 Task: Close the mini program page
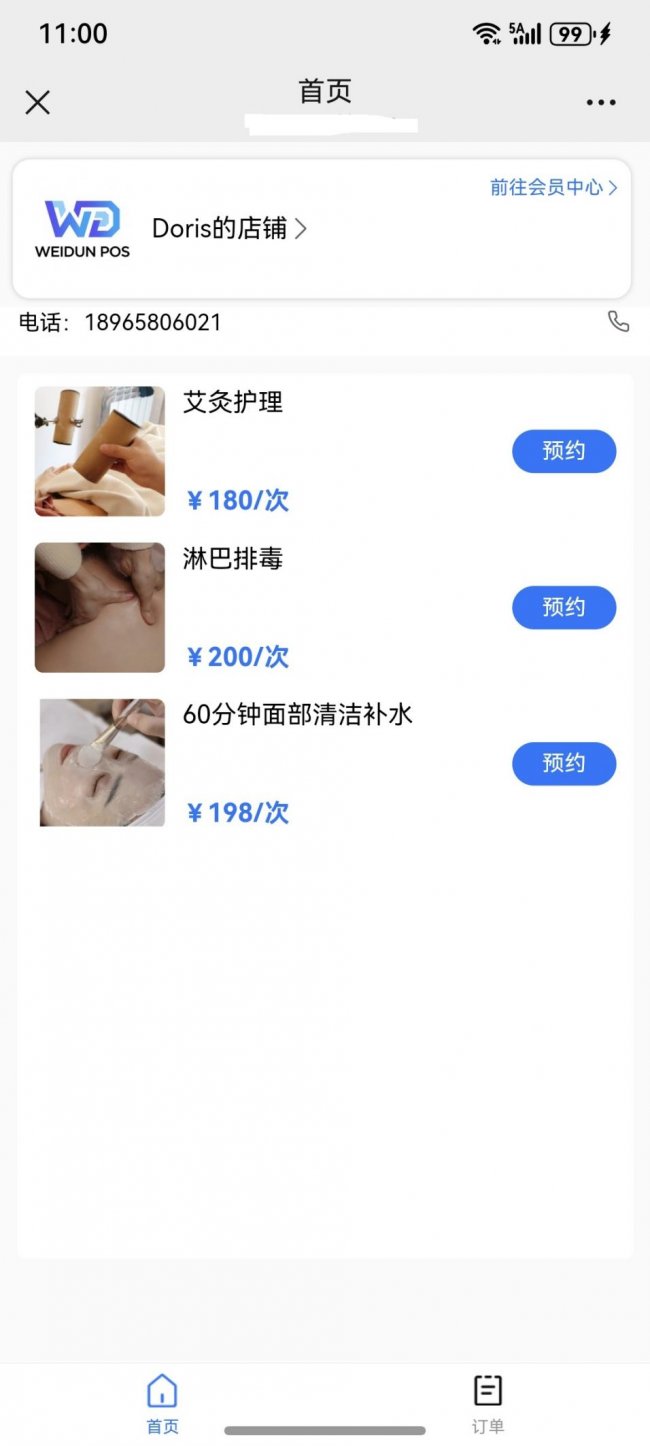point(38,102)
